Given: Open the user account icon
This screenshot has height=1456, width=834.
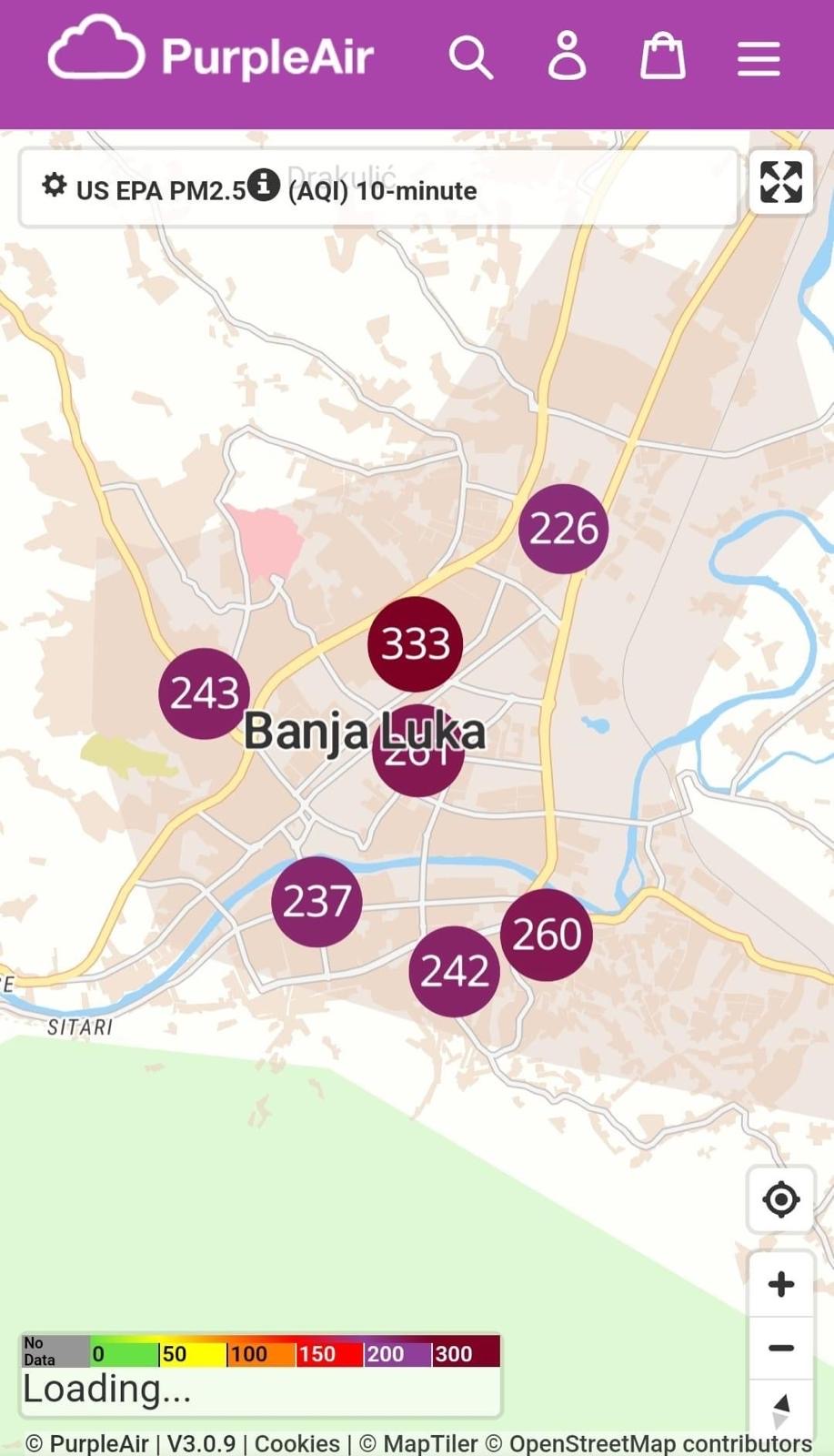Looking at the screenshot, I should [567, 56].
